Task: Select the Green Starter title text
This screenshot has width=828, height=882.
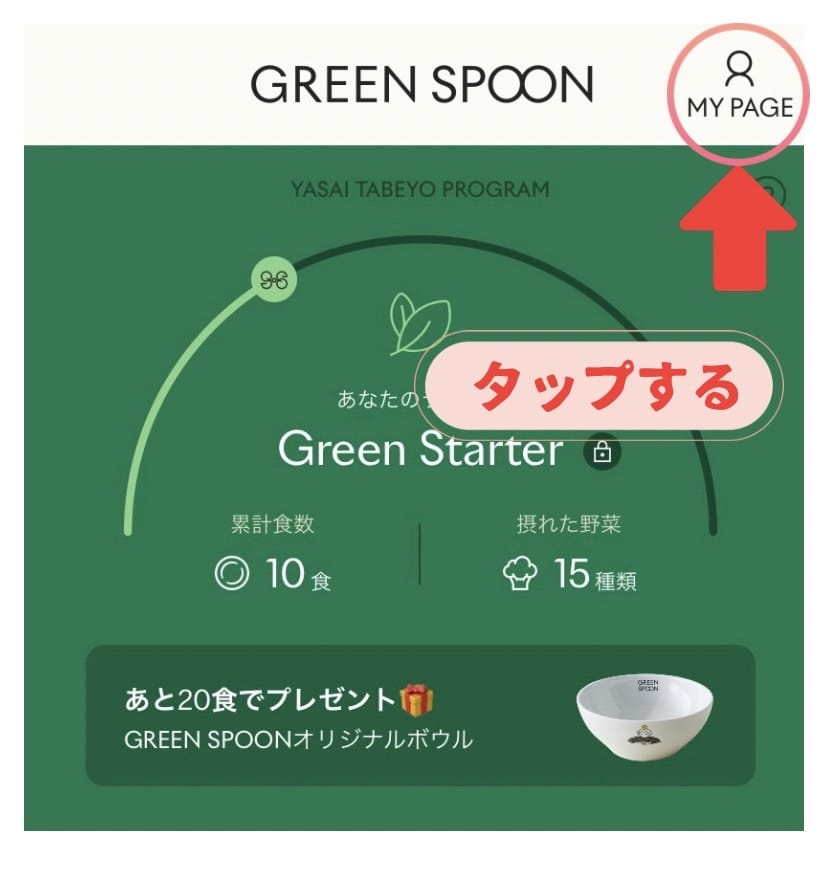Action: click(x=420, y=451)
